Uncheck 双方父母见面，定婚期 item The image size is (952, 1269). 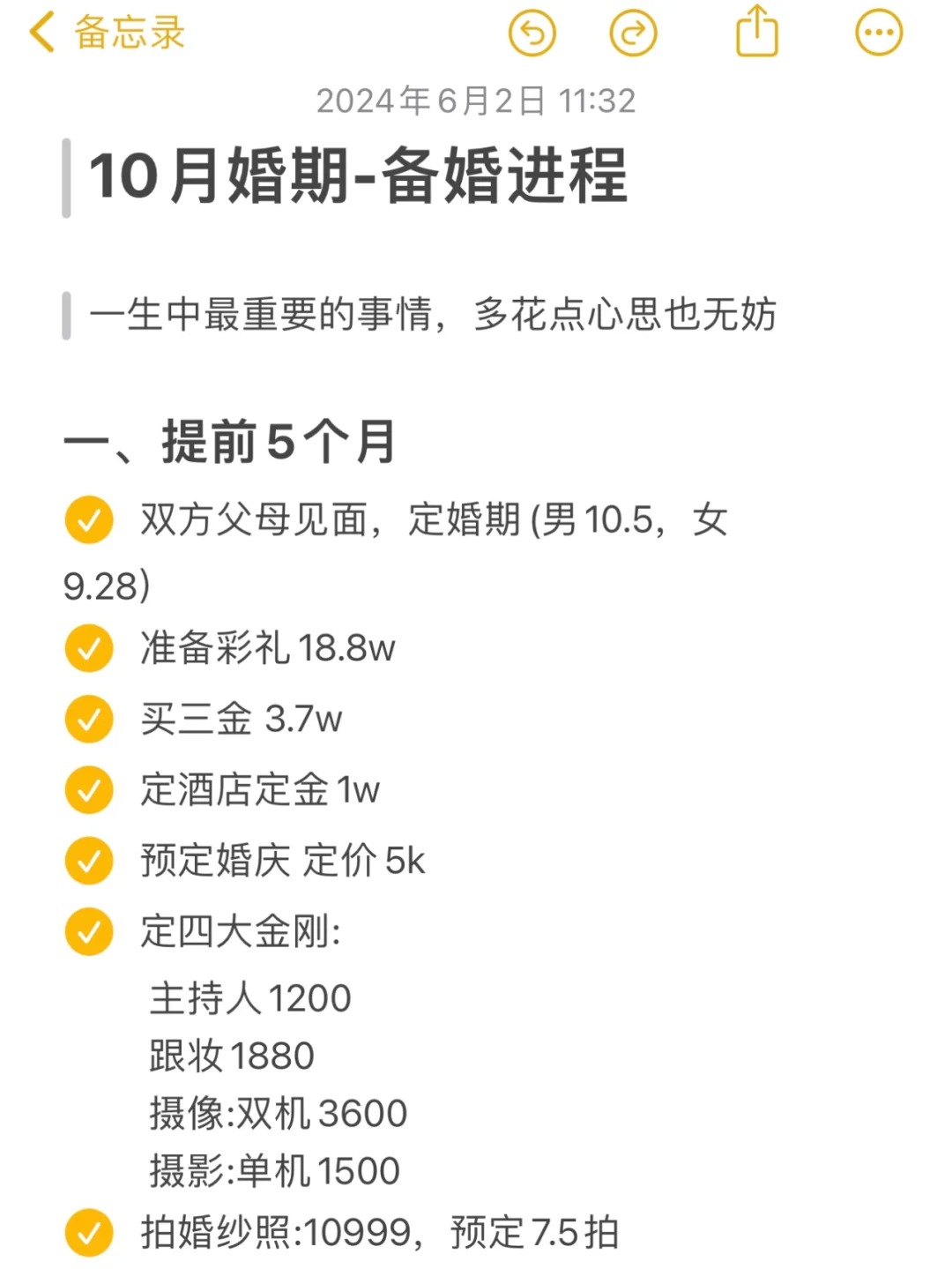click(x=89, y=519)
